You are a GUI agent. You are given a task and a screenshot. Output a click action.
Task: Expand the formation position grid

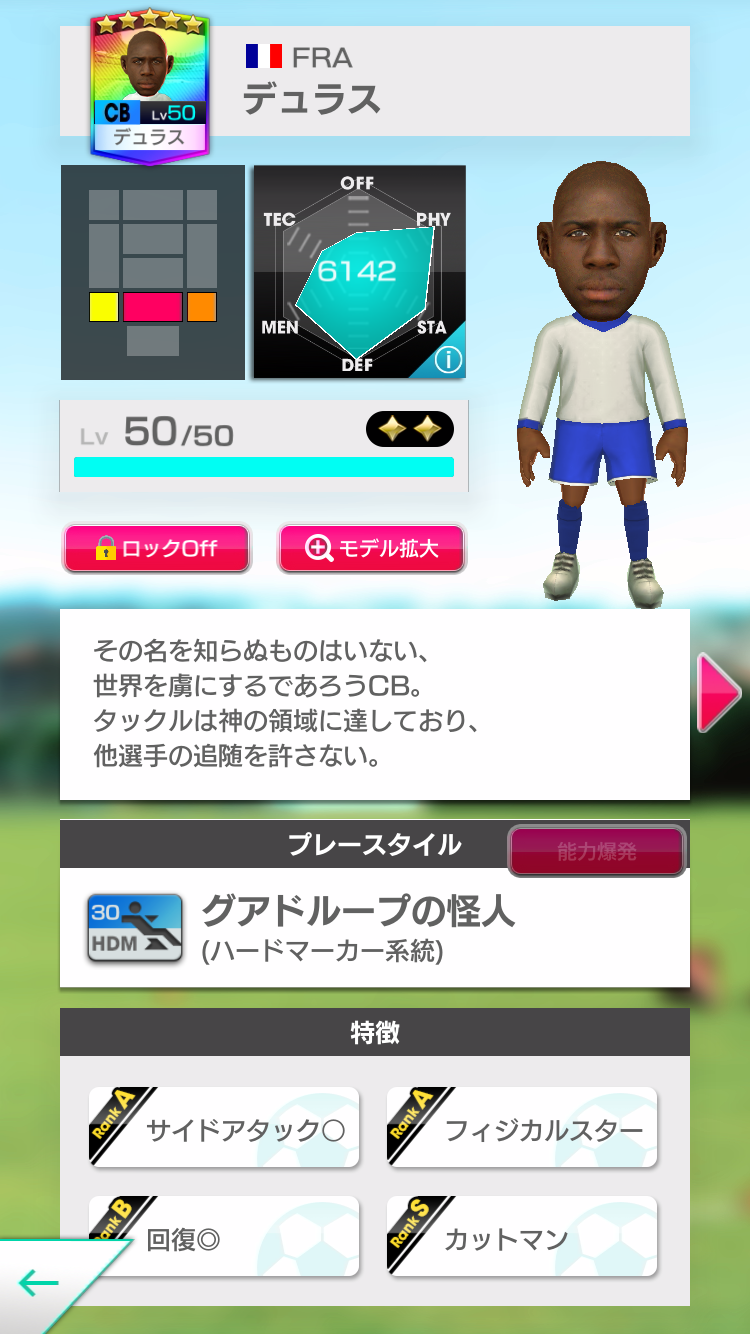(151, 271)
